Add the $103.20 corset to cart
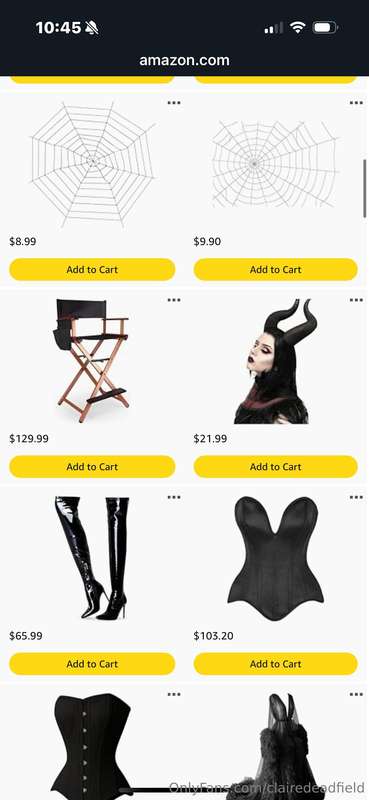 (276, 664)
